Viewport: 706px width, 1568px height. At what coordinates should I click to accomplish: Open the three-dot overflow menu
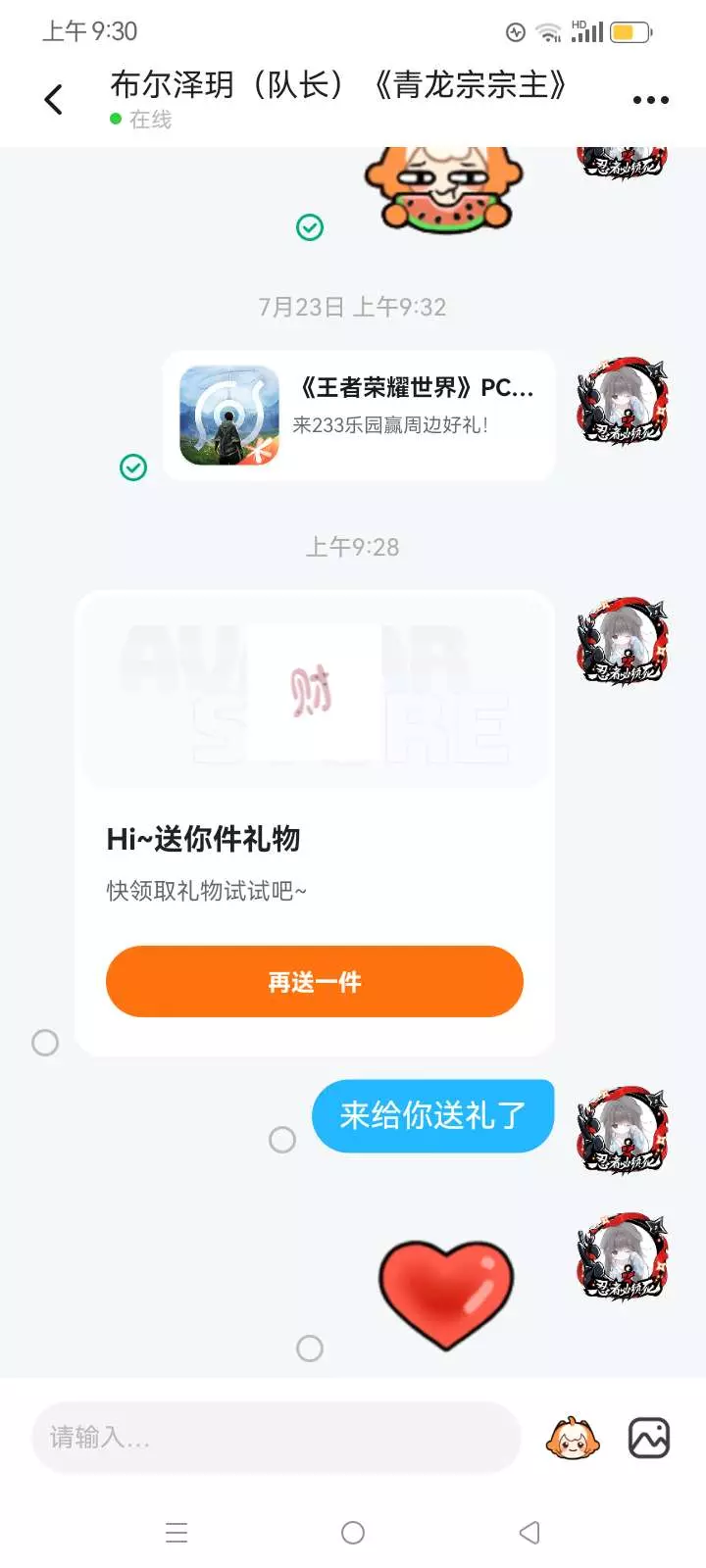[x=650, y=100]
